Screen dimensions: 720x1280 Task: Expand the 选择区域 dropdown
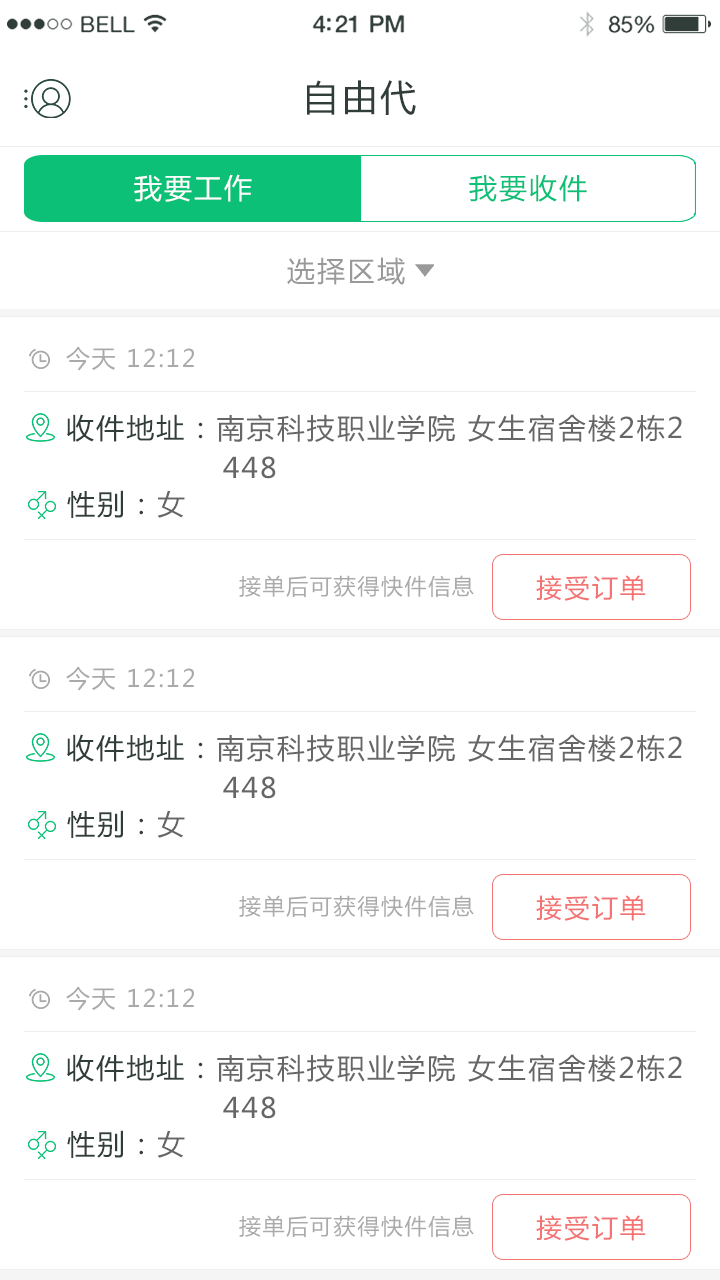click(x=360, y=271)
